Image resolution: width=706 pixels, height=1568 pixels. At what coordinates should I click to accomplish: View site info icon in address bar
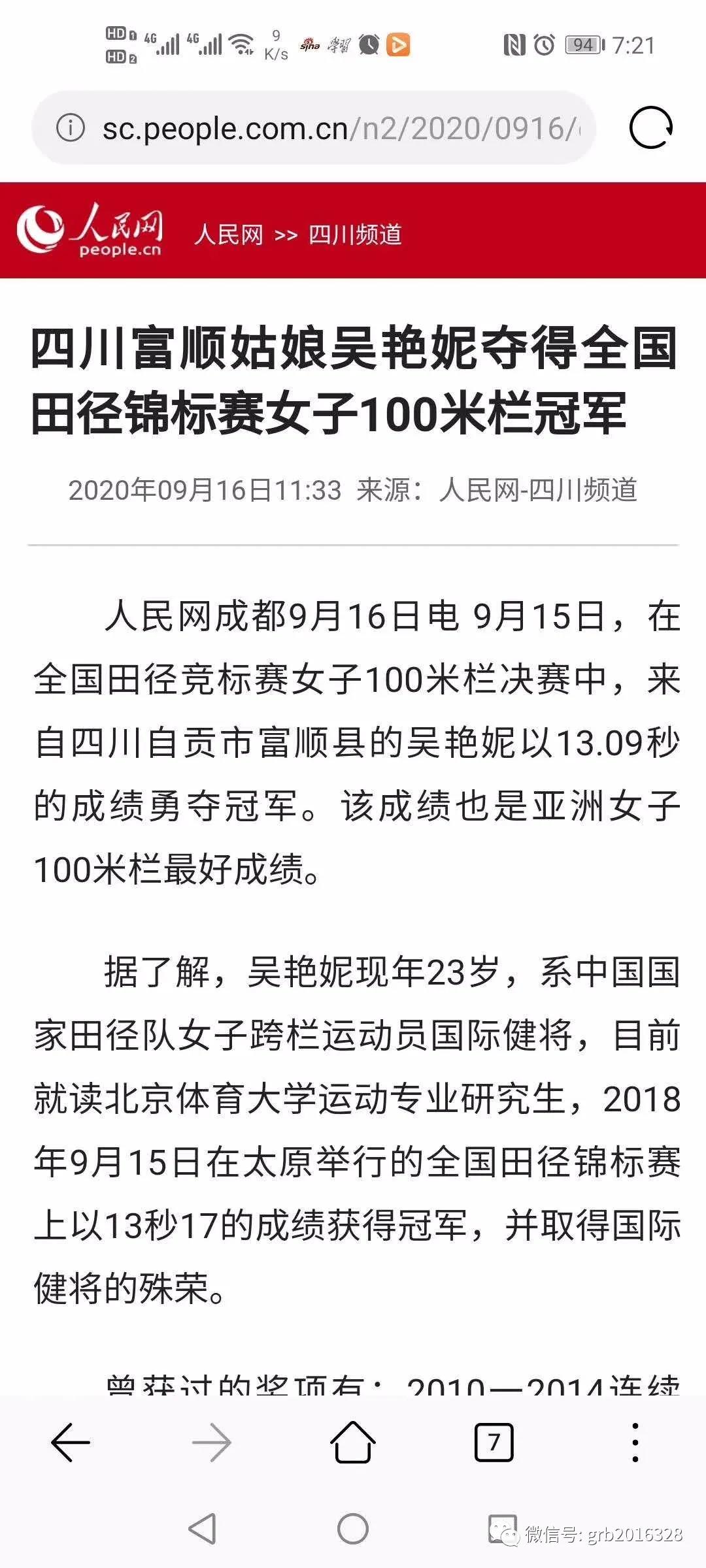click(x=70, y=128)
